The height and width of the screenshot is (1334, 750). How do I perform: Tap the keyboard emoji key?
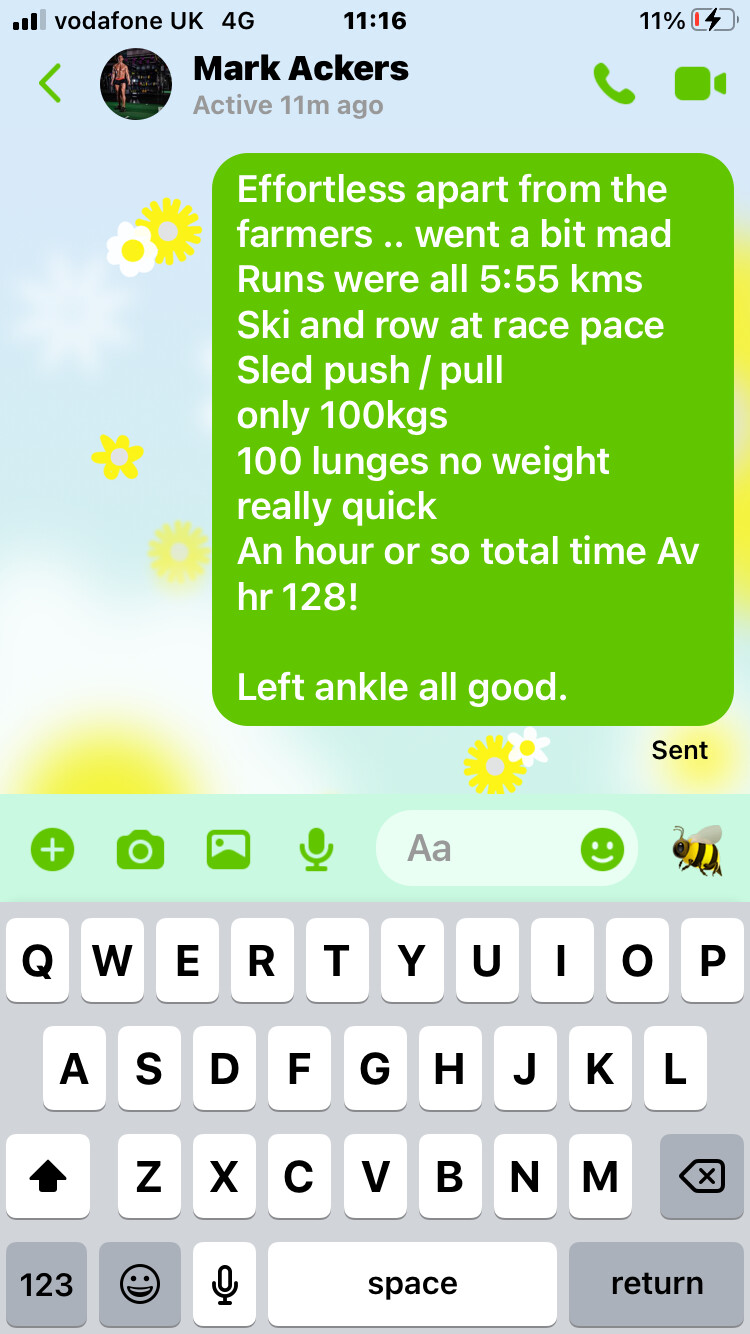click(139, 1284)
